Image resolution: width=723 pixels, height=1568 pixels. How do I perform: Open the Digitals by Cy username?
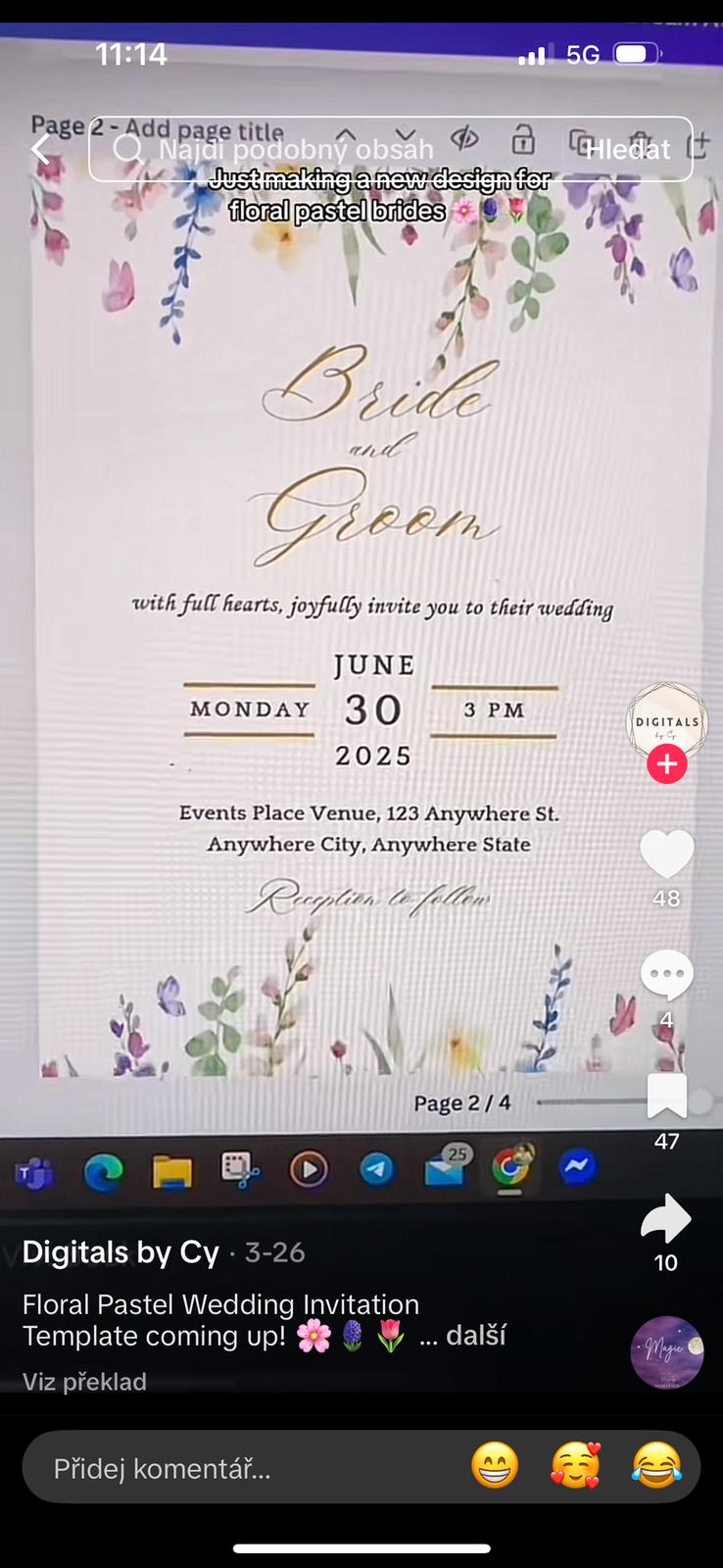[120, 1252]
